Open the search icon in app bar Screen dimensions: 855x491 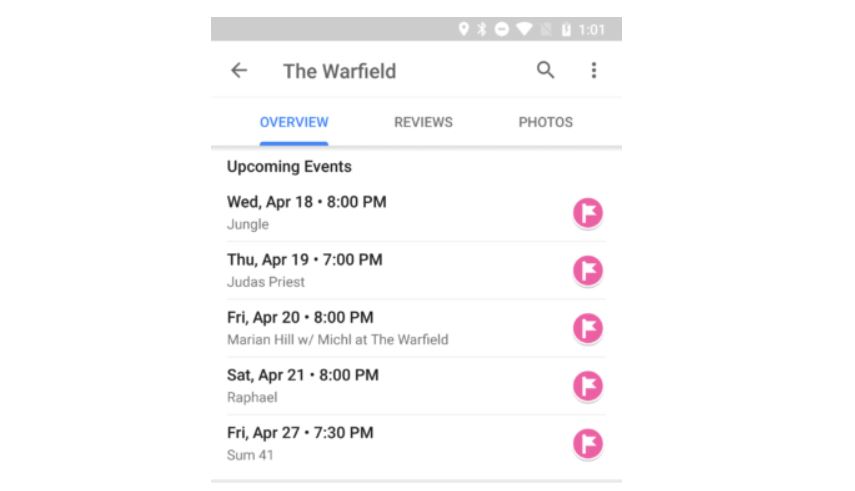tap(545, 70)
